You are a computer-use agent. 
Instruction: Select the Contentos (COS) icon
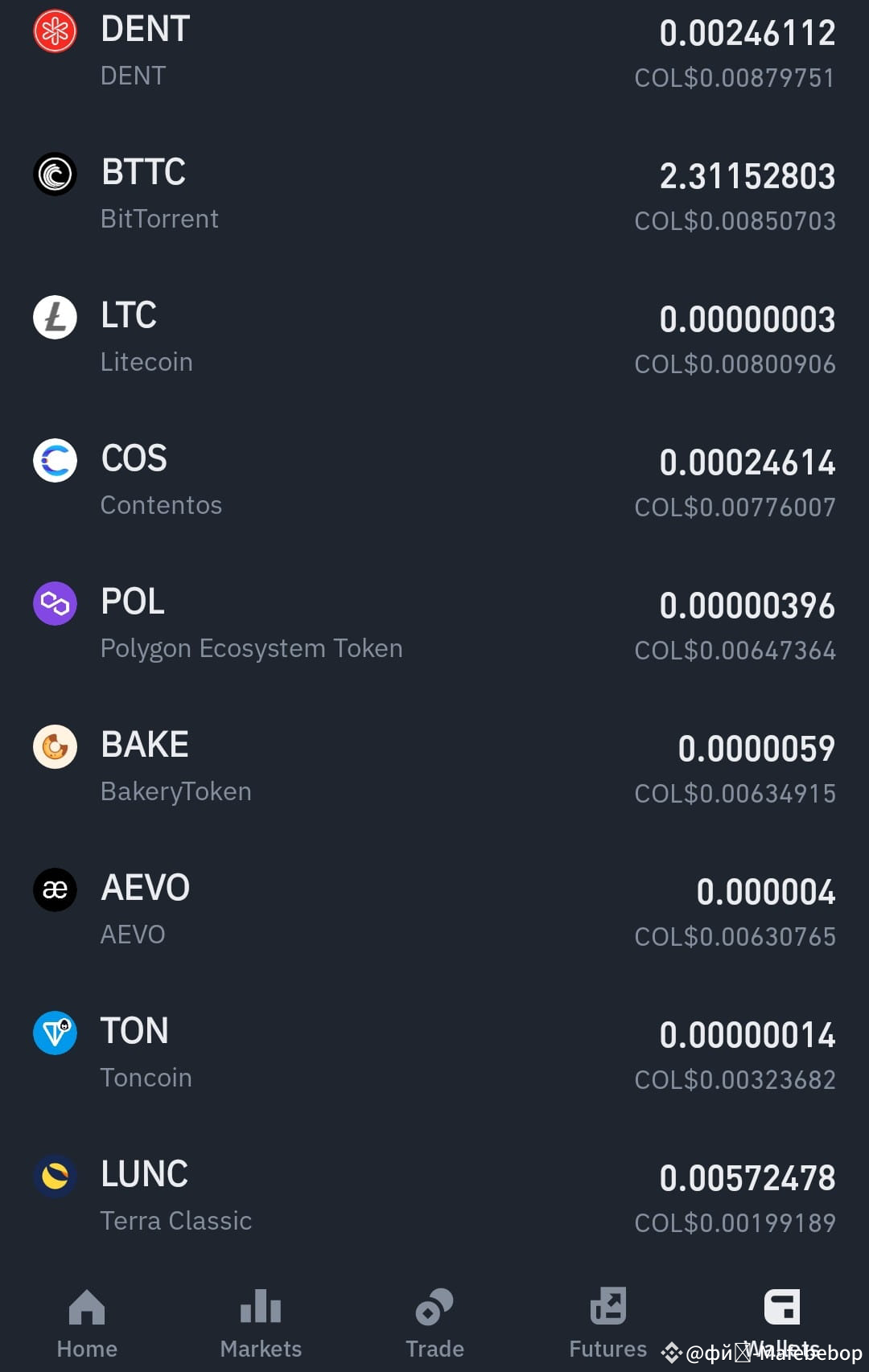click(53, 460)
